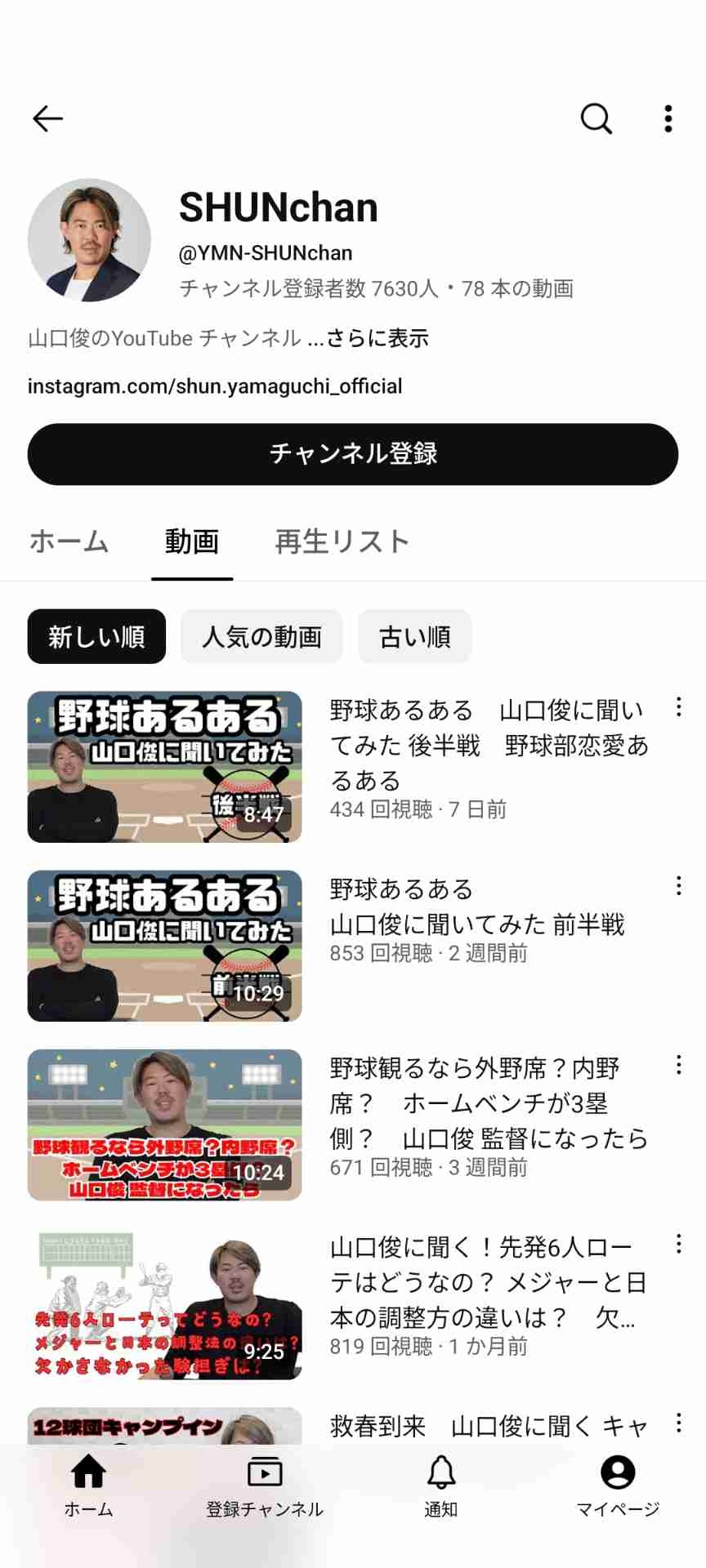706x1568 pixels.
Task: Subscribe with the チャンネル登録 button
Action: tap(353, 454)
